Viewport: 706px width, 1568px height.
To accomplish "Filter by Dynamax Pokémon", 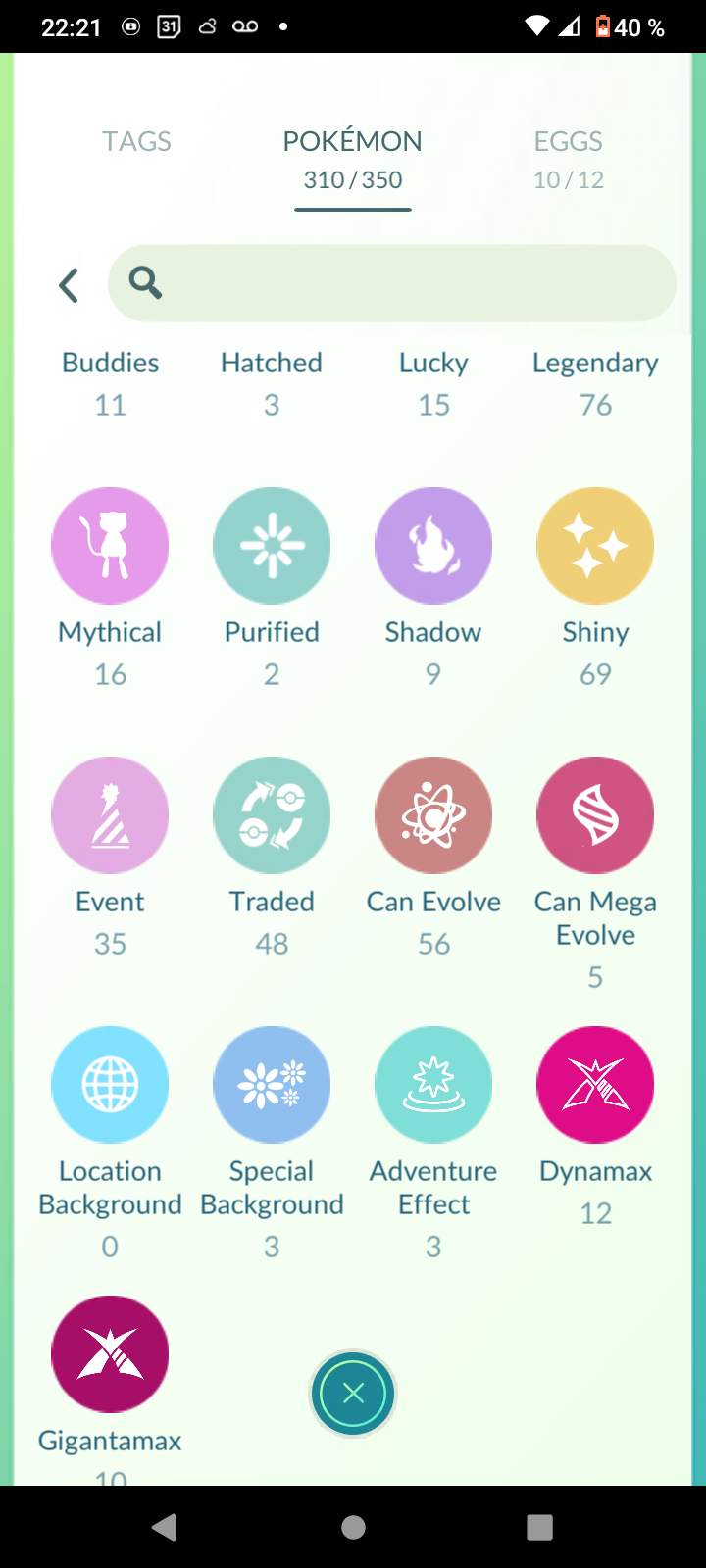I will pos(595,1085).
